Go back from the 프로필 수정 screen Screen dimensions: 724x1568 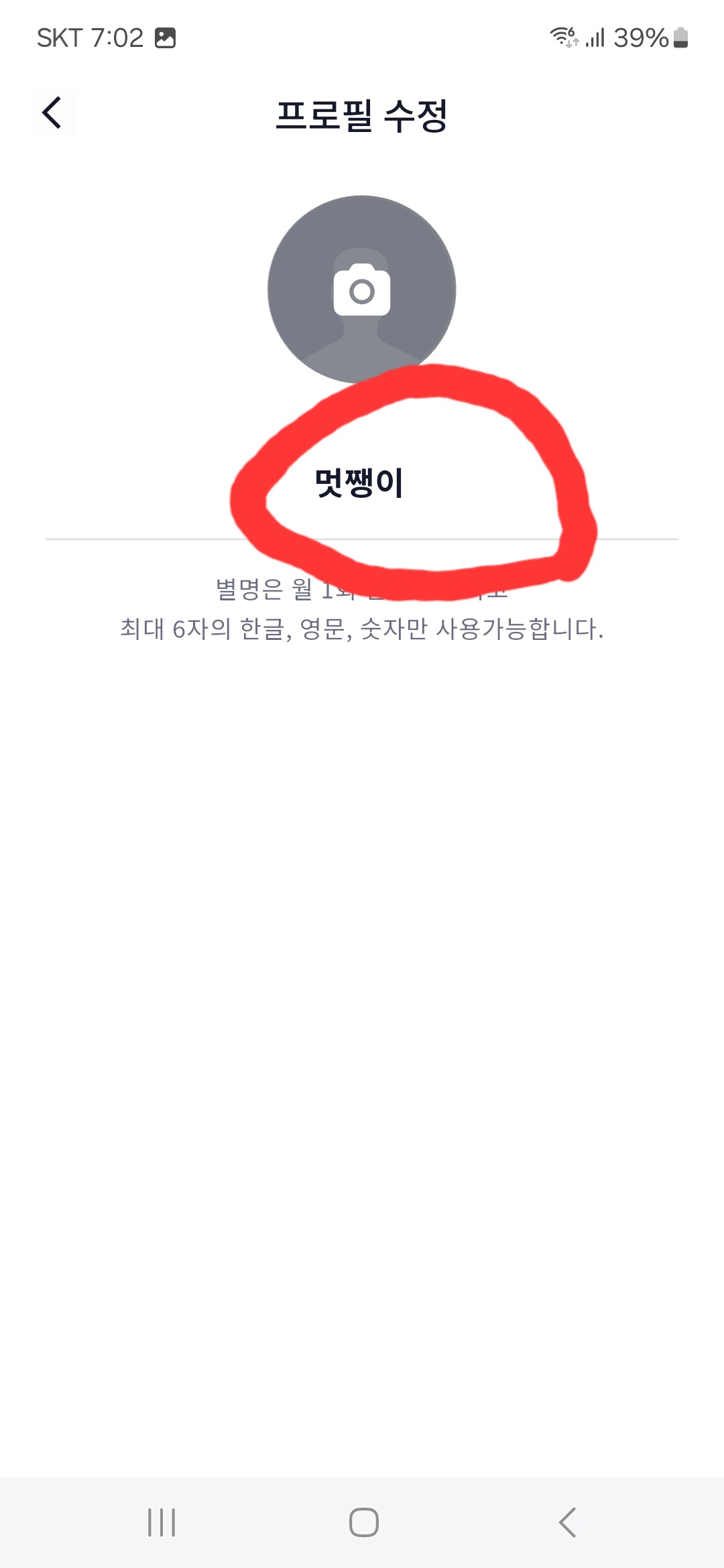click(52, 113)
